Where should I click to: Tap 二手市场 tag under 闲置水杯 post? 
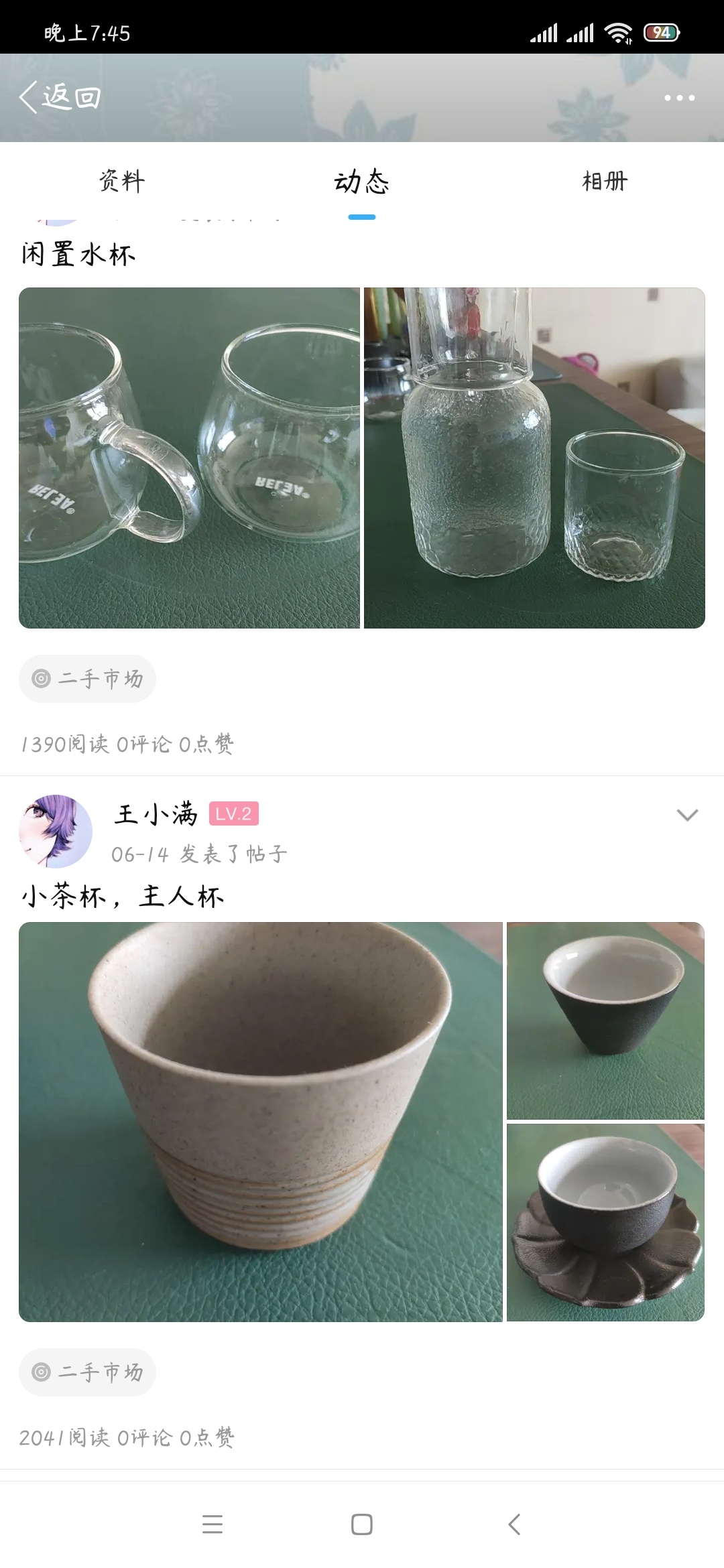(88, 679)
